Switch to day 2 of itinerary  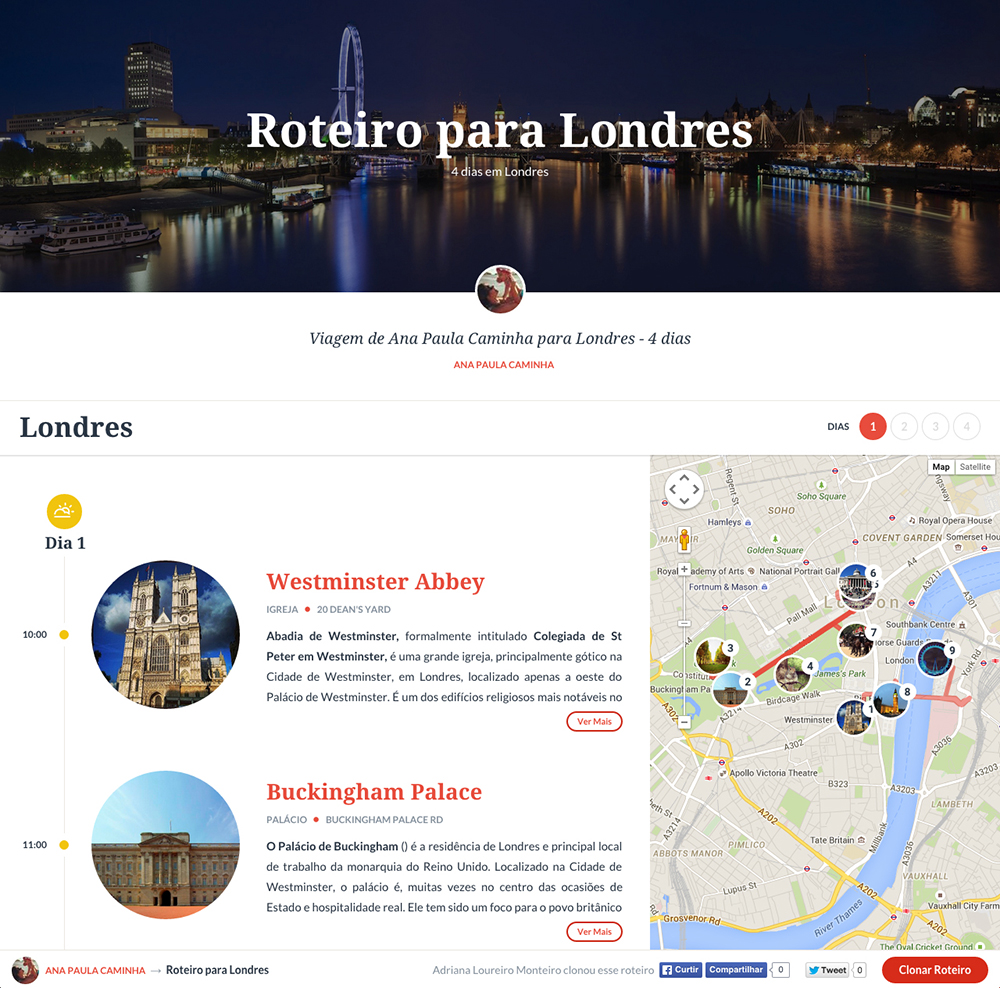coord(903,427)
